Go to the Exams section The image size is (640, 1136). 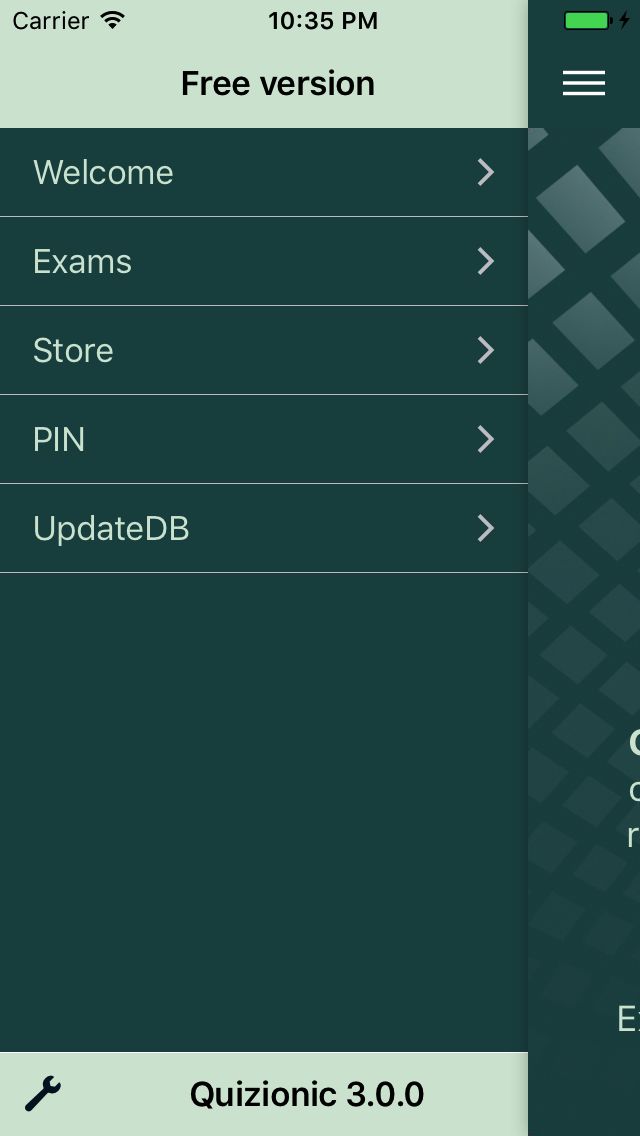pos(263,261)
